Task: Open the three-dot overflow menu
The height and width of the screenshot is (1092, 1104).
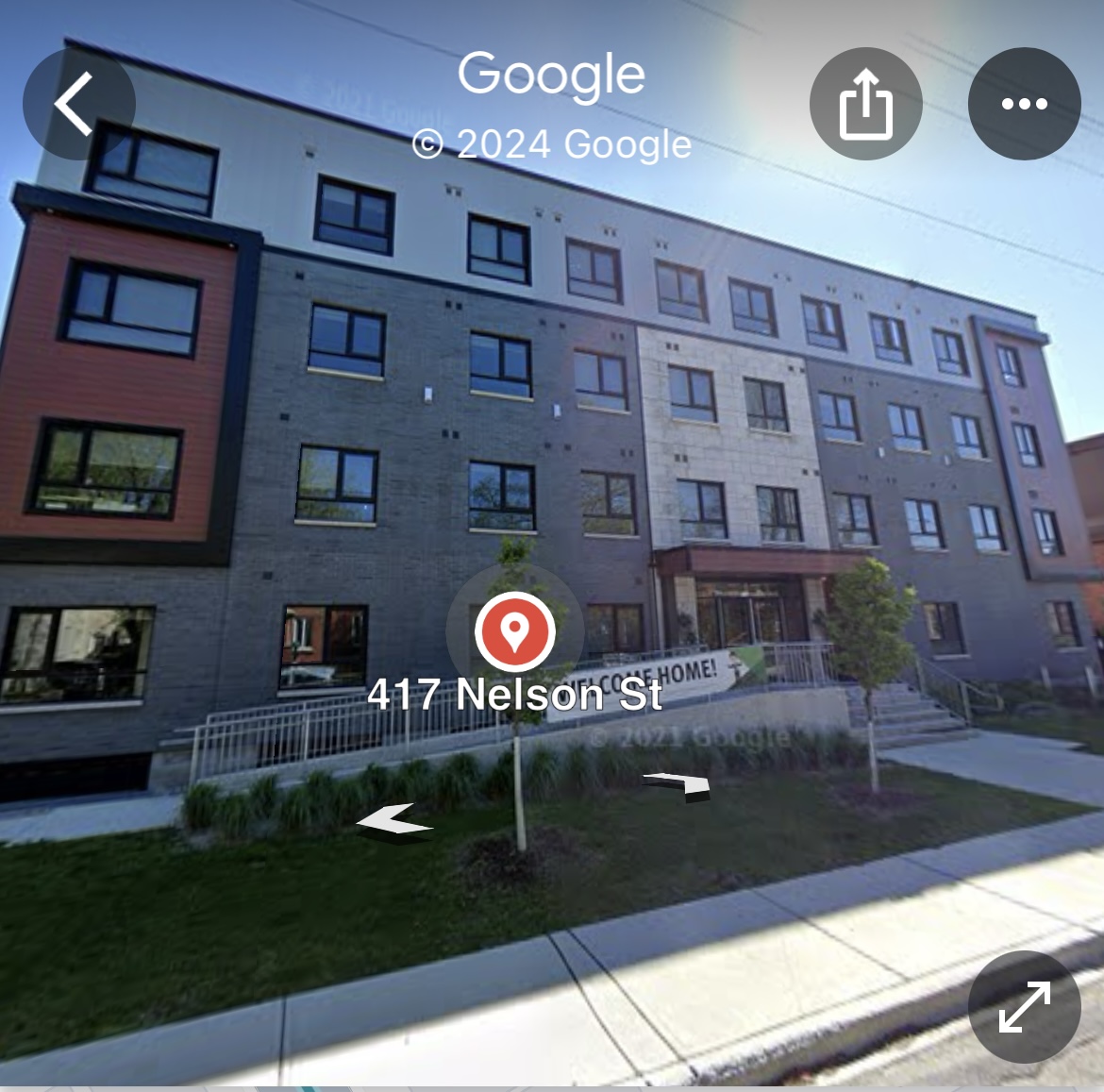Action: click(1024, 104)
